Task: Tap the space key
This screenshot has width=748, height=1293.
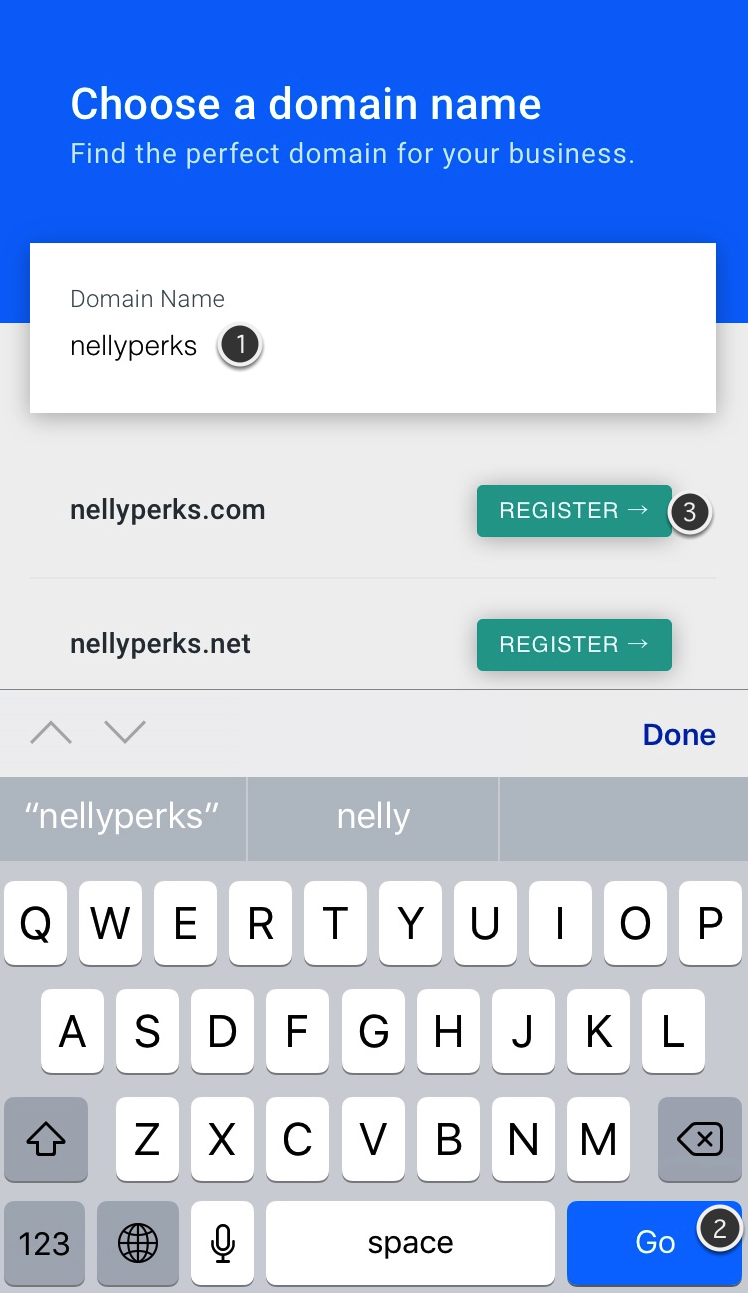Action: coord(410,1243)
